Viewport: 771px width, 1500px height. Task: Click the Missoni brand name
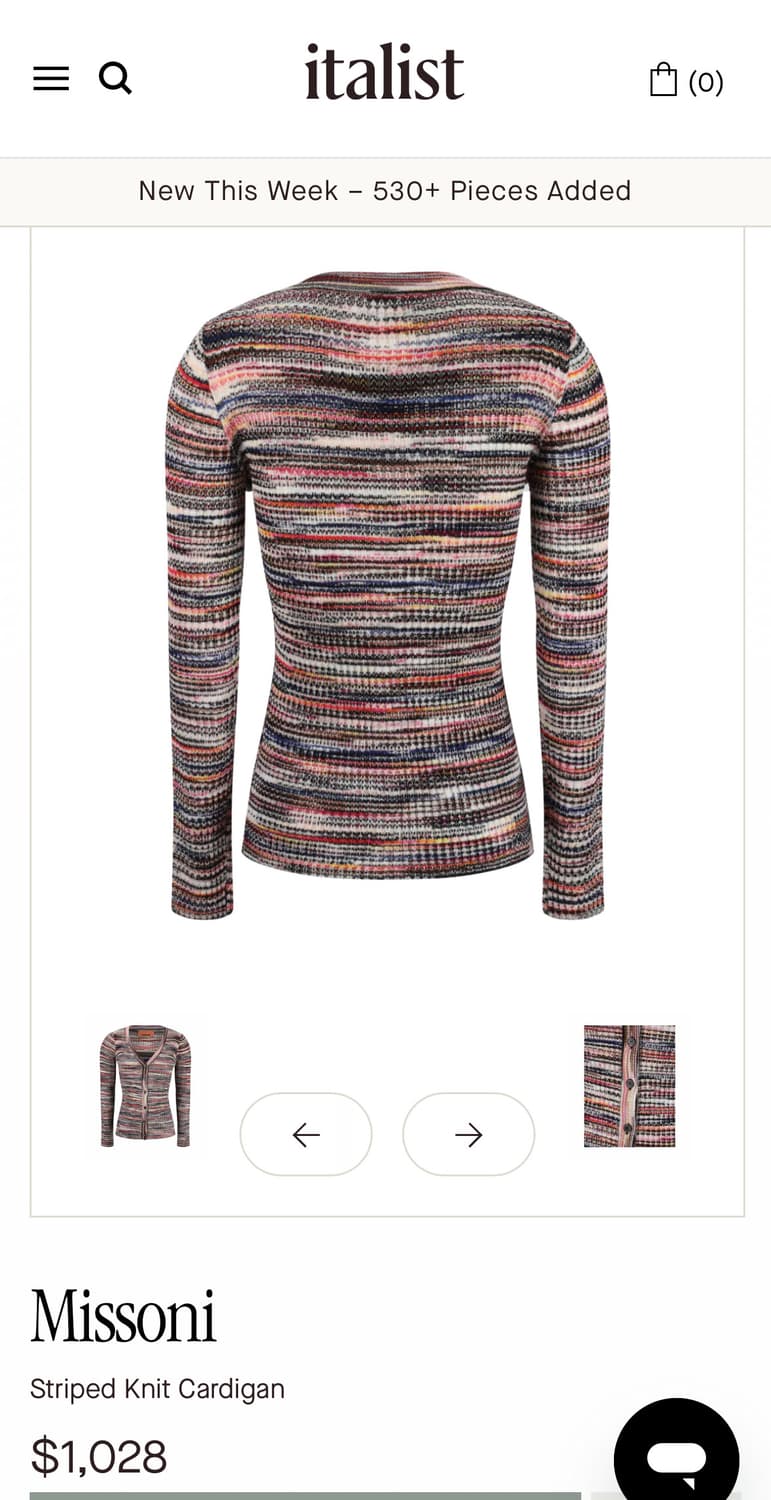click(123, 1318)
